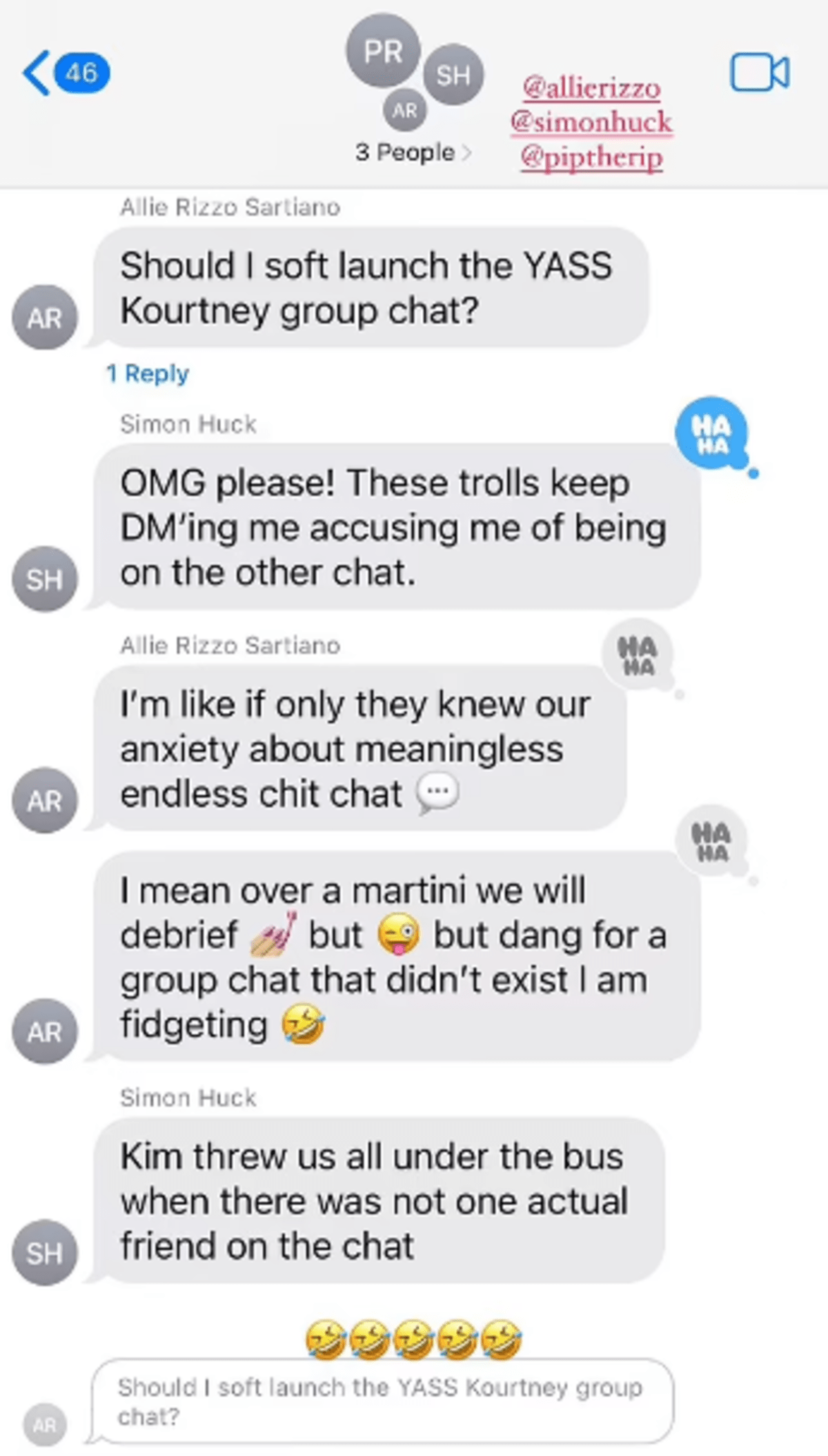
Task: View the 1 Reply thread
Action: tap(147, 373)
